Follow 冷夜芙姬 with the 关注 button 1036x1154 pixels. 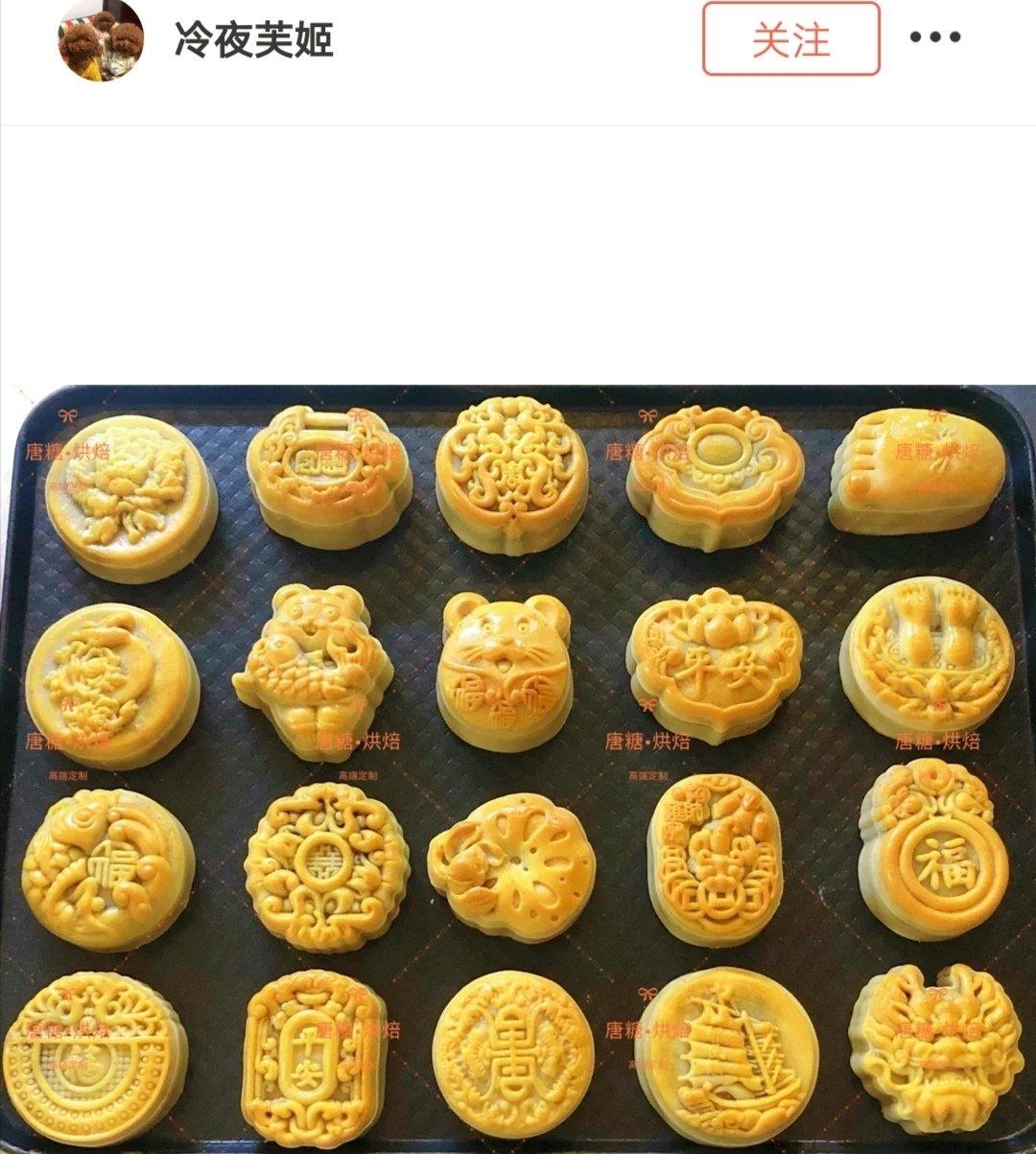point(790,39)
